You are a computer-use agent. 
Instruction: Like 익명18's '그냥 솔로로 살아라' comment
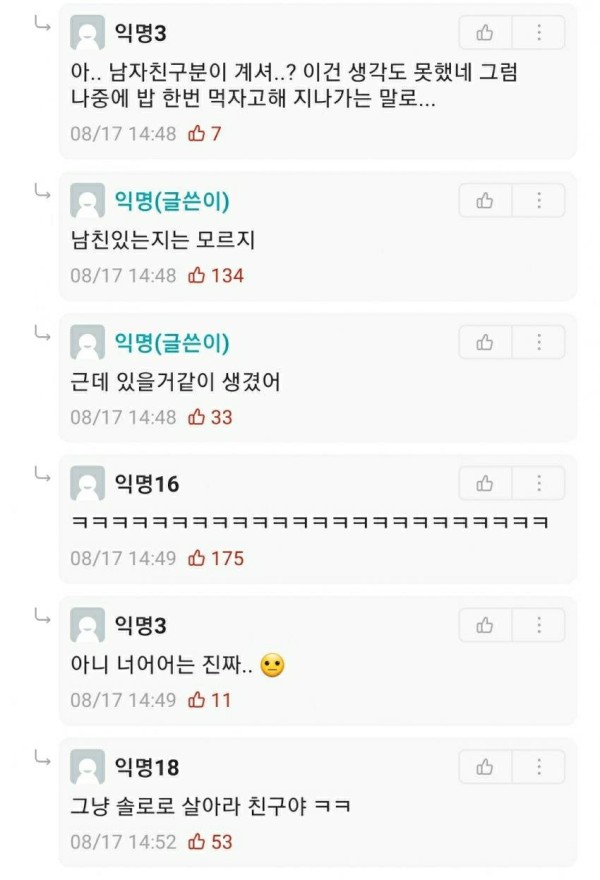click(x=485, y=767)
